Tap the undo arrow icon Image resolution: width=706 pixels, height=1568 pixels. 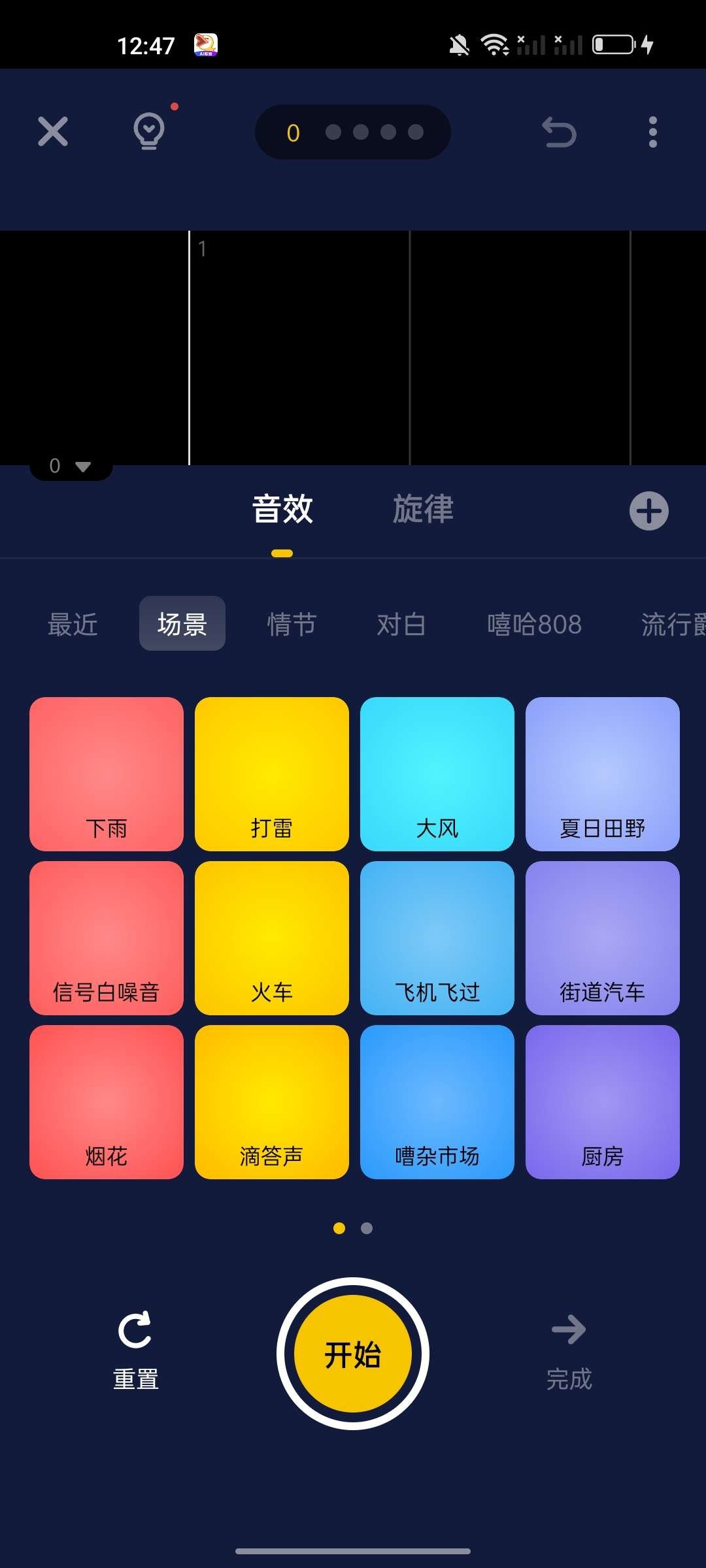[x=560, y=133]
